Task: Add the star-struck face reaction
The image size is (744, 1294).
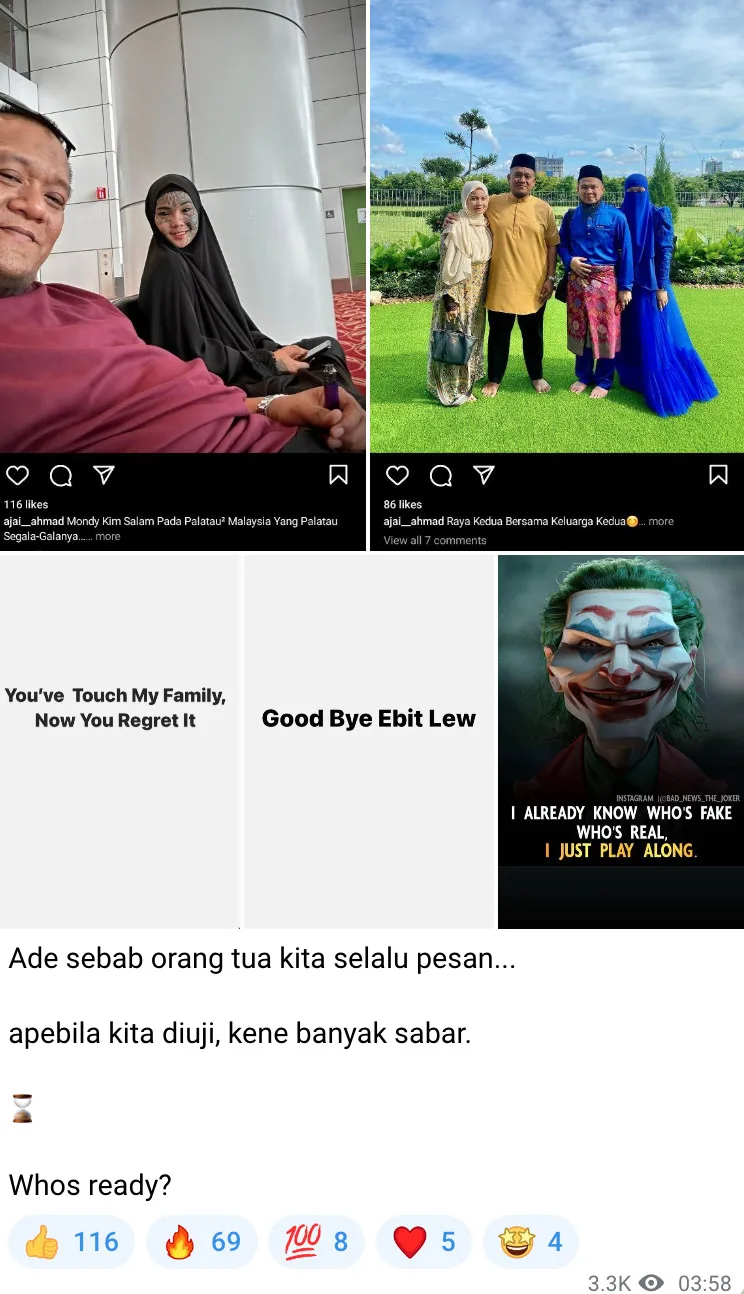Action: 531,1242
